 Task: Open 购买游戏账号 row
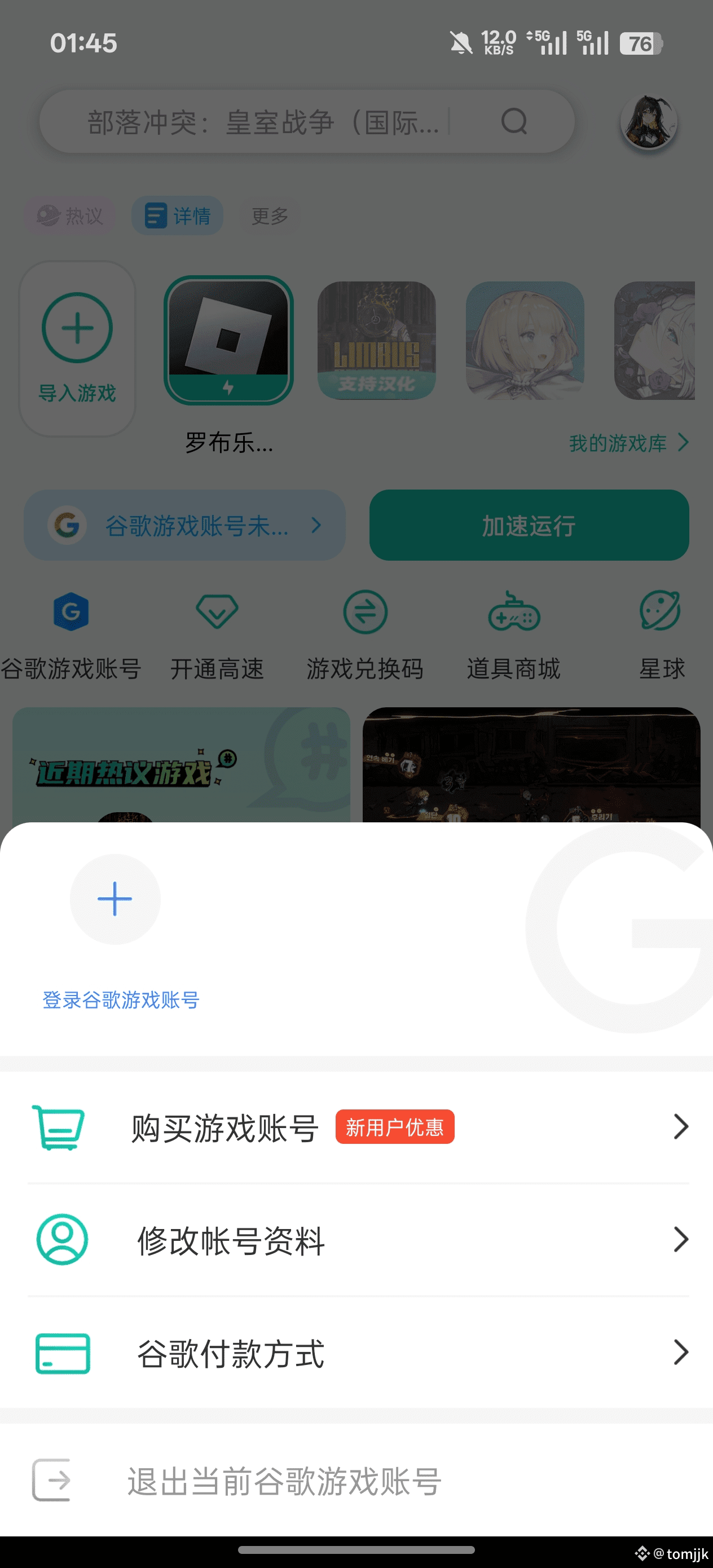[x=356, y=1127]
